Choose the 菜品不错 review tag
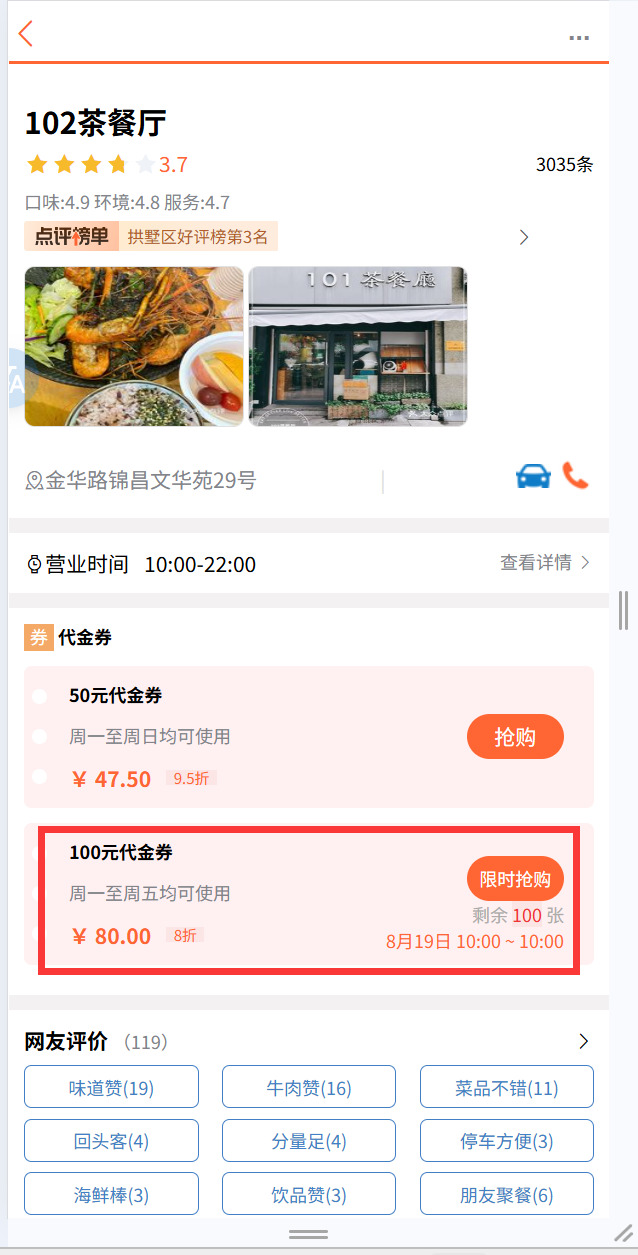 click(507, 1087)
